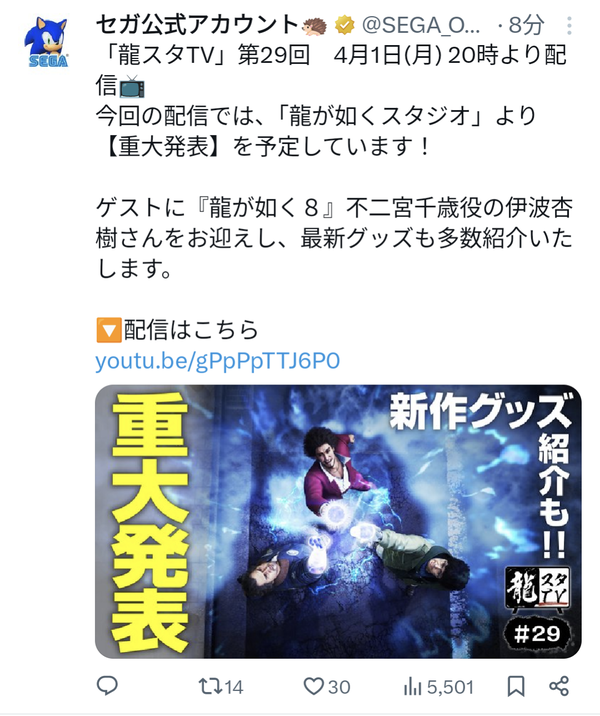Repost the SEGA tweet
The width and height of the screenshot is (600, 716).
(221, 687)
